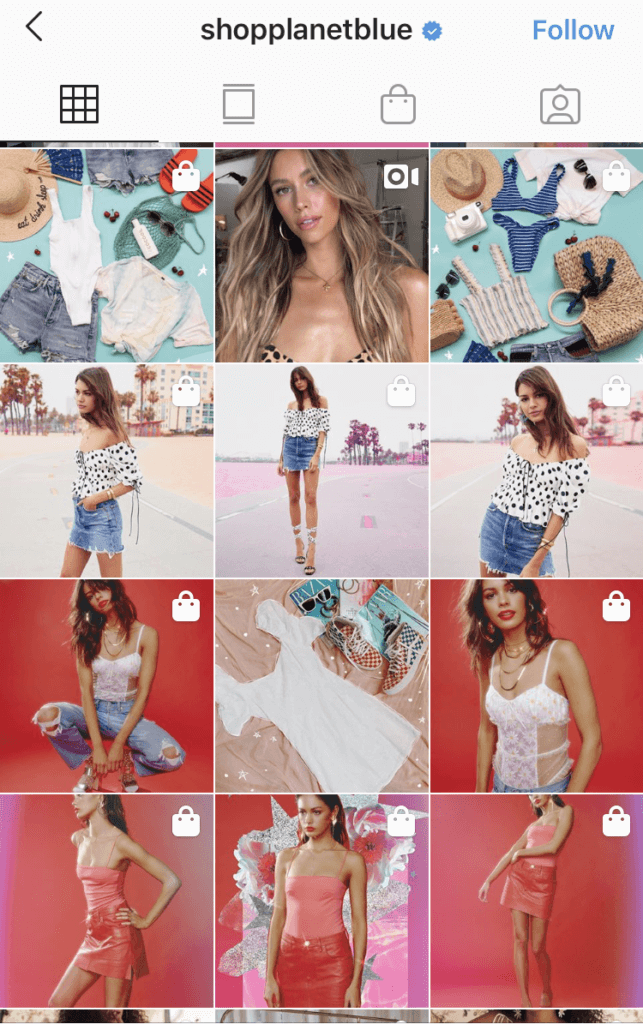Open the video post of the blonde woman
The height and width of the screenshot is (1024, 643).
321,255
